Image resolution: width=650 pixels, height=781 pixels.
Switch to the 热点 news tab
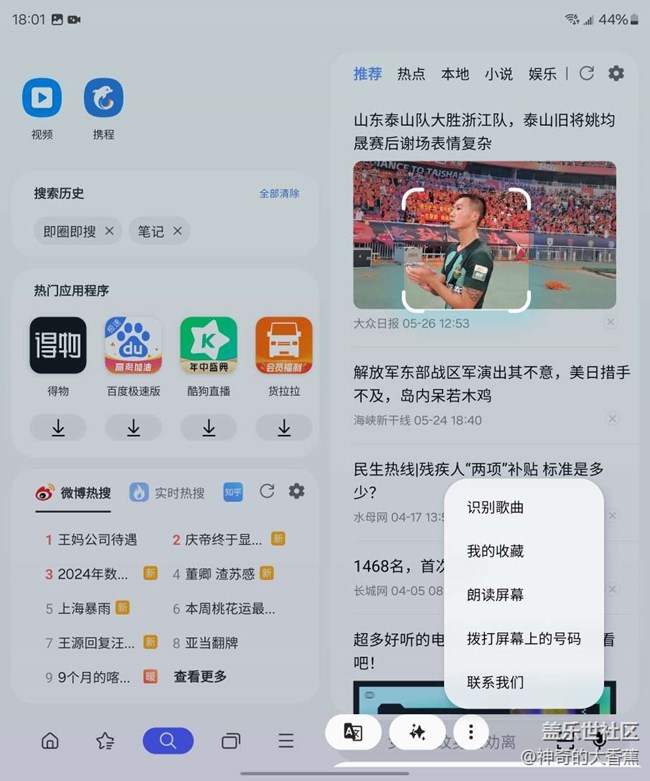coord(411,74)
